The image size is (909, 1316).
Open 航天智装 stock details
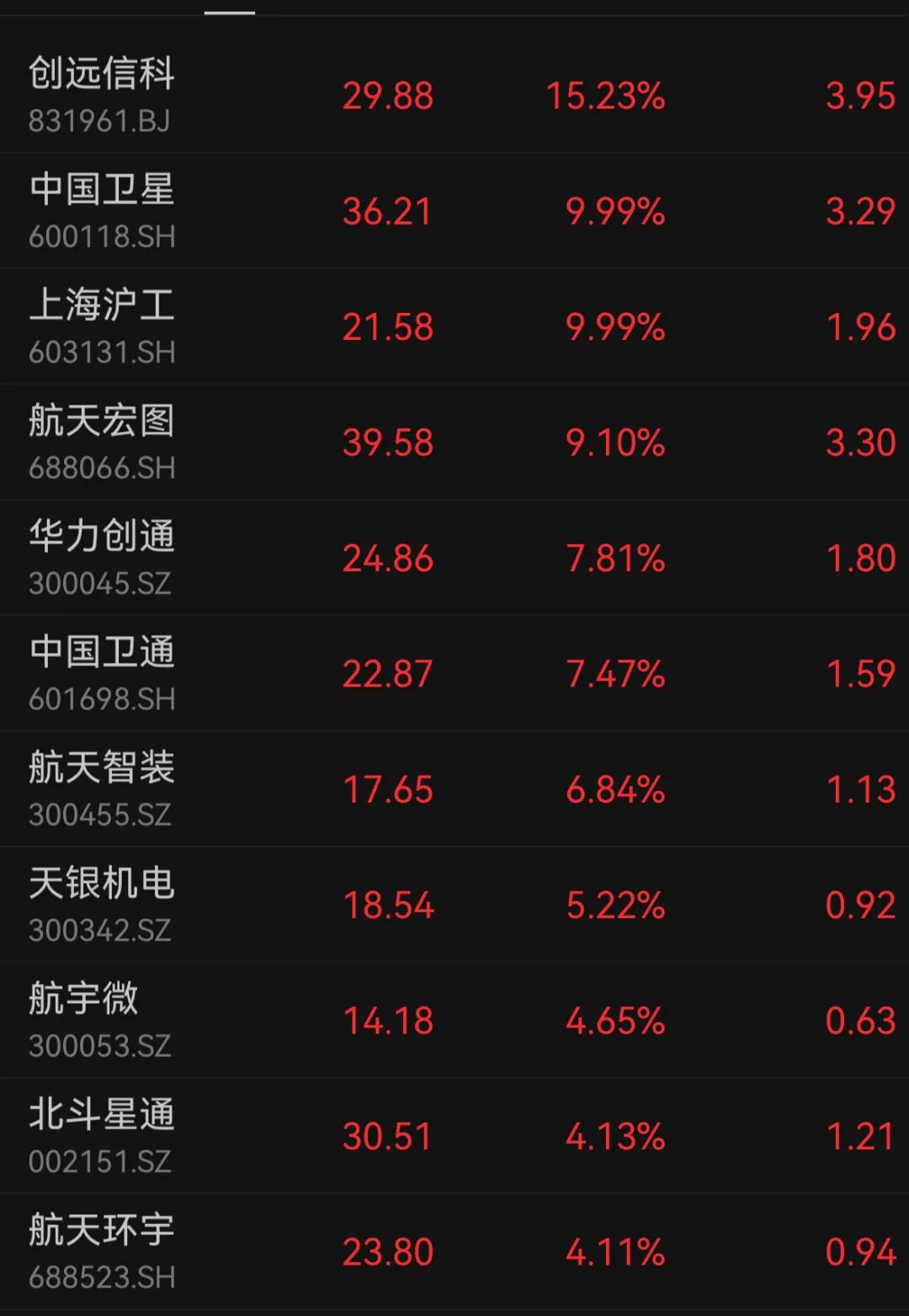[102, 789]
